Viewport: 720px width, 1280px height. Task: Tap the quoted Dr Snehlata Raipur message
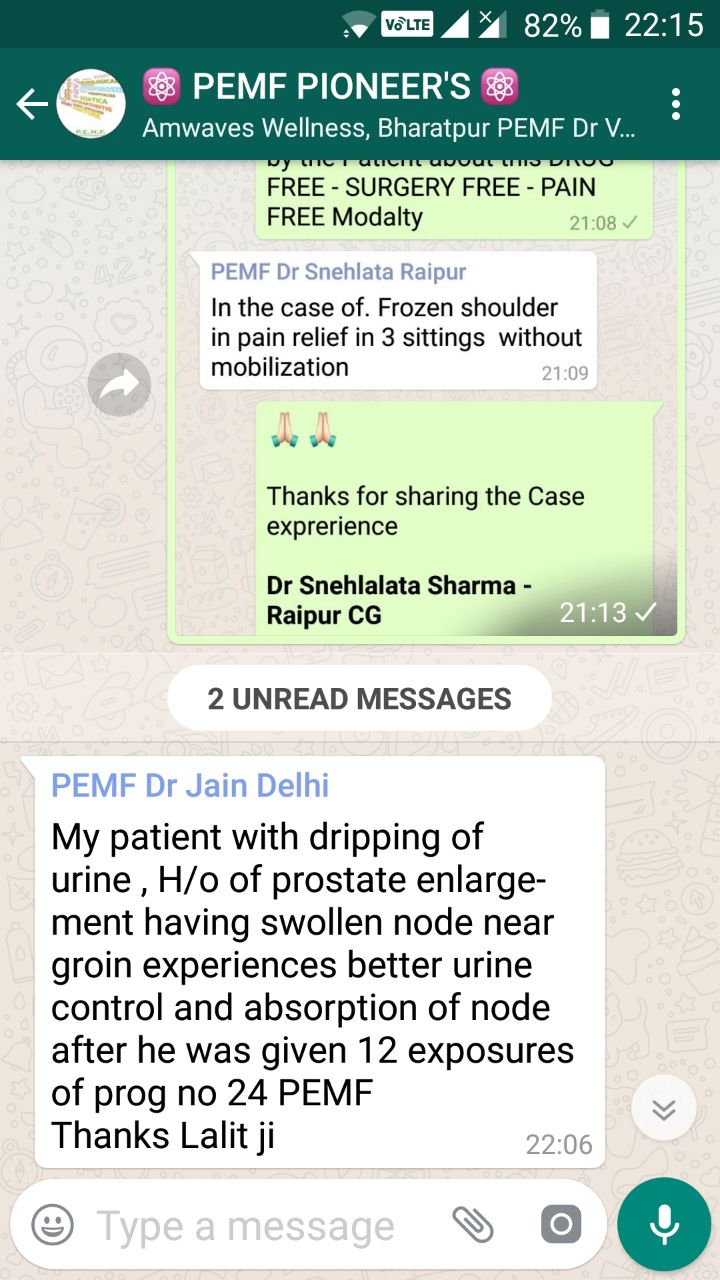tap(398, 322)
